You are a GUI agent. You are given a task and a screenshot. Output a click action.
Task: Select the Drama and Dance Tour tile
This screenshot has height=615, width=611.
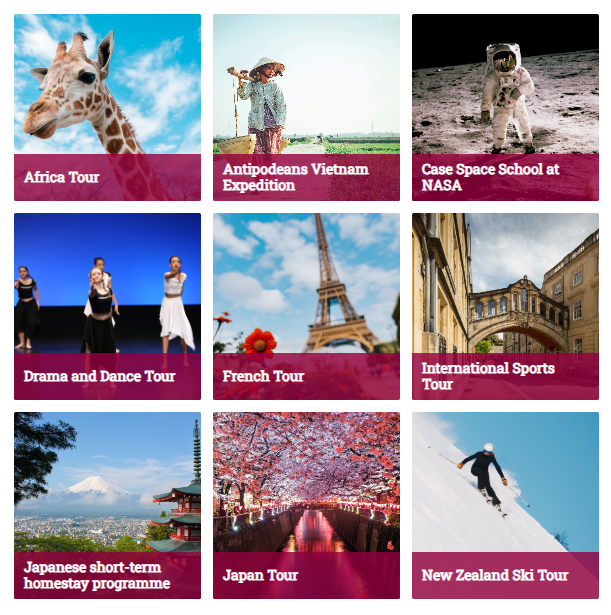(107, 306)
